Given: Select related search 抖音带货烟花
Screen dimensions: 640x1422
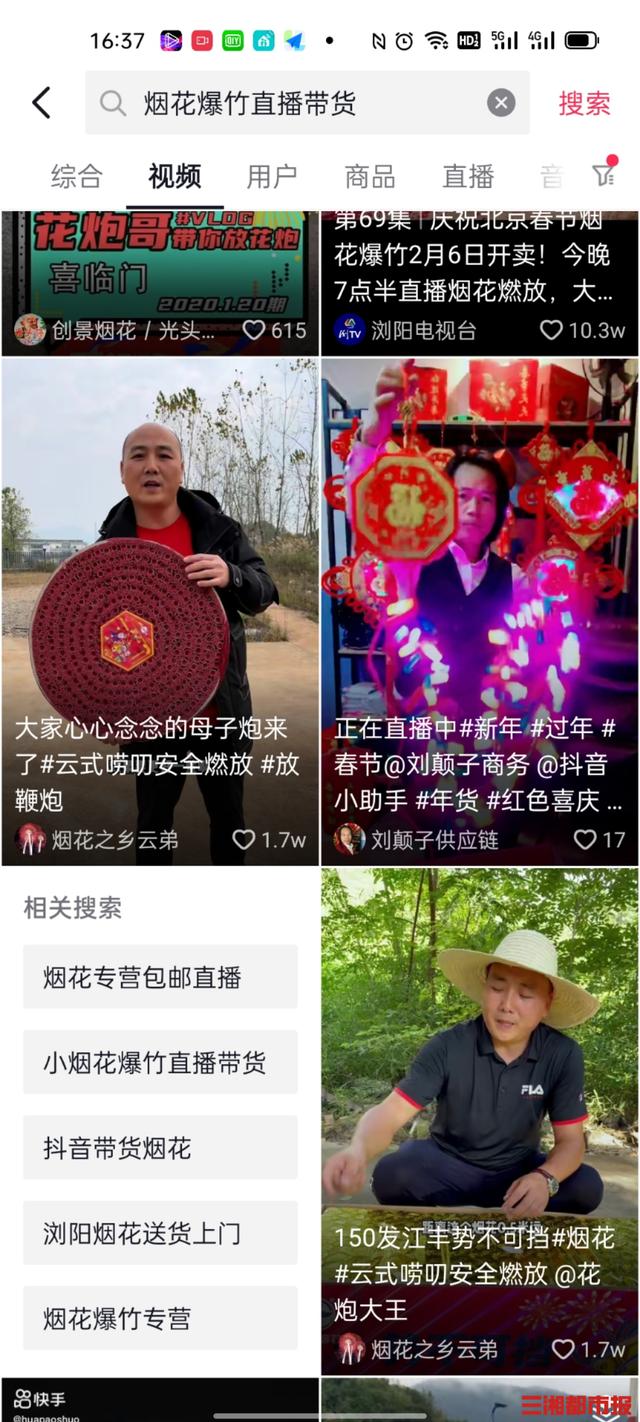Looking at the screenshot, I should click(x=160, y=1148).
